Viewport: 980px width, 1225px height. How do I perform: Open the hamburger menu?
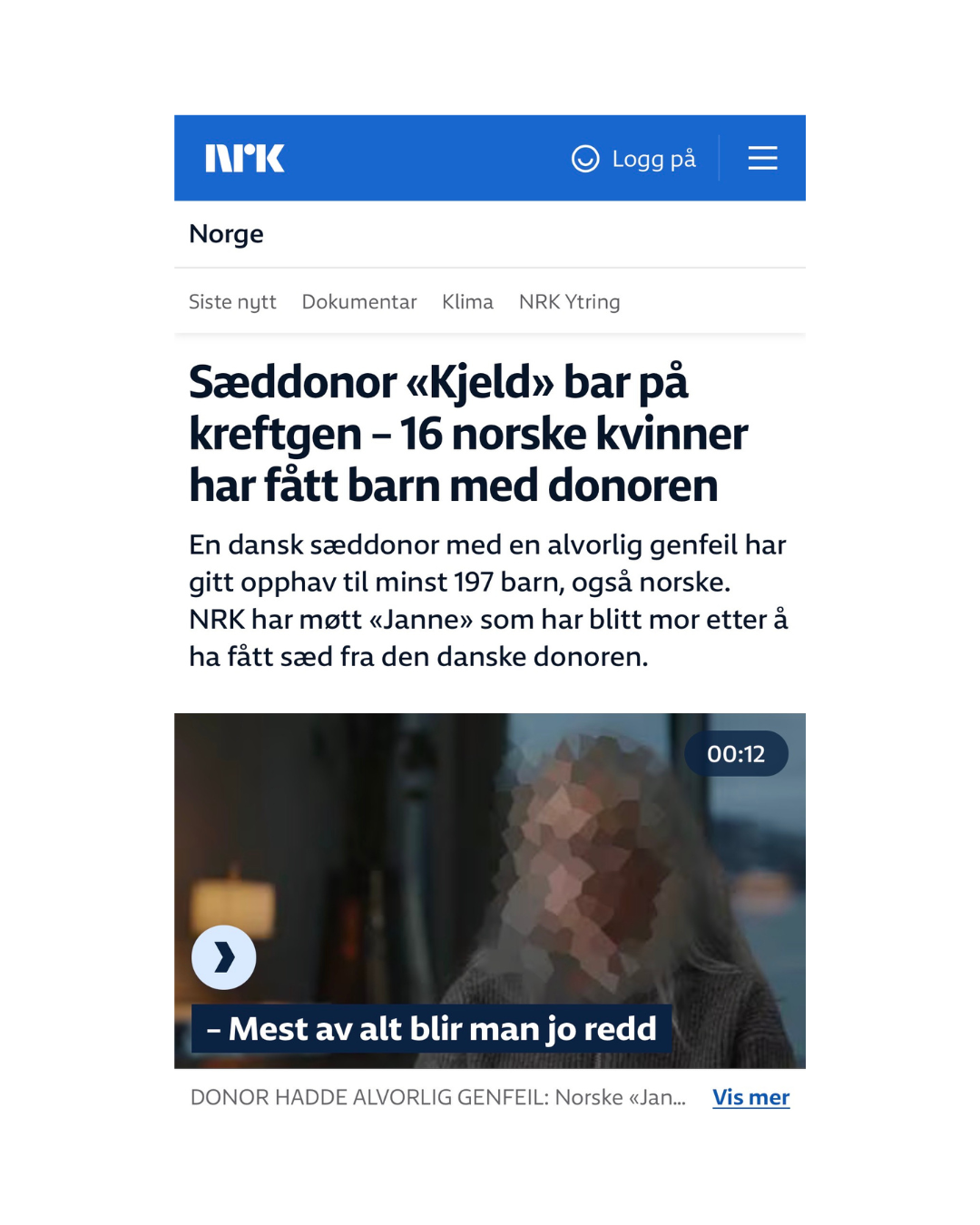[762, 159]
